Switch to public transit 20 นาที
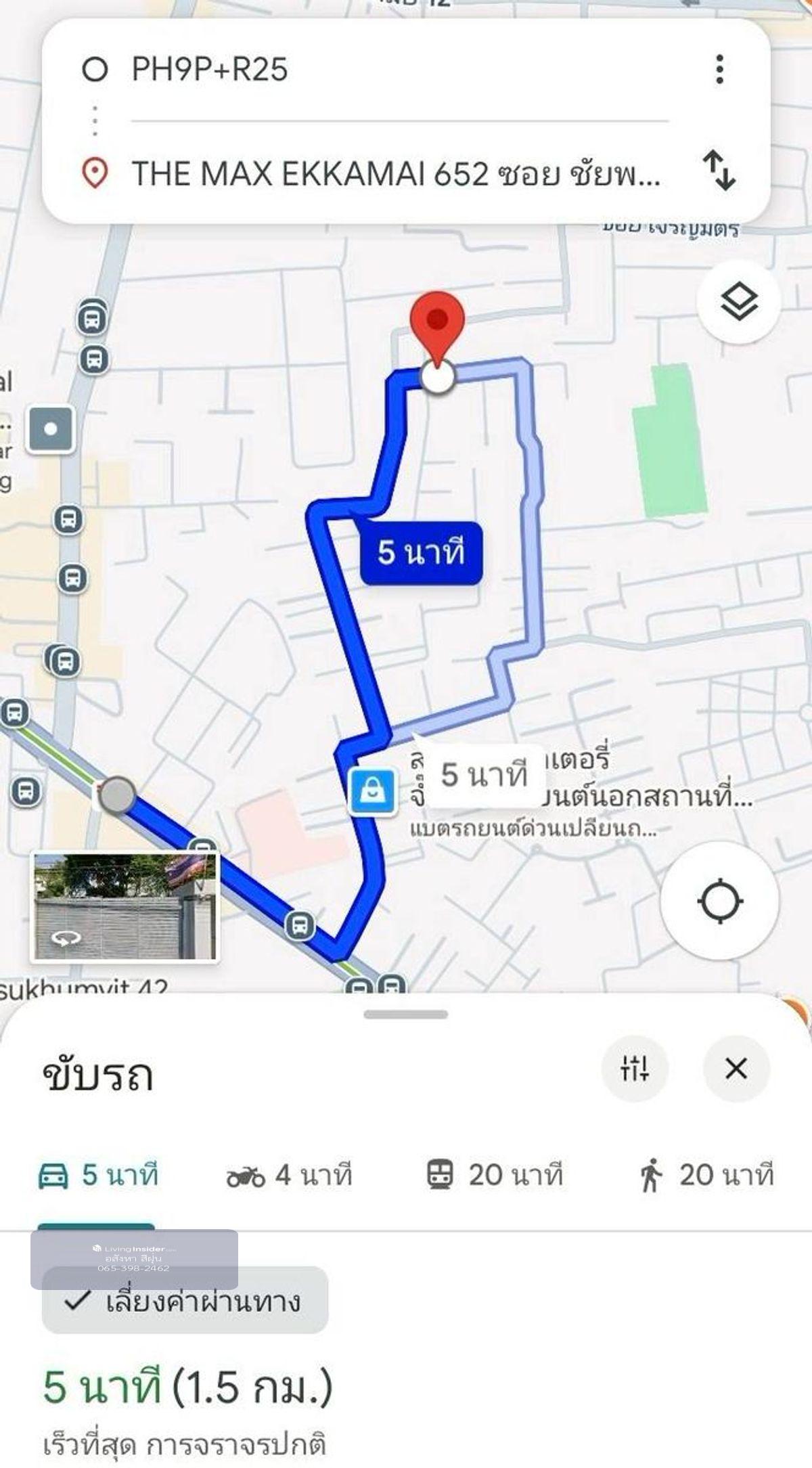This screenshot has width=812, height=1468. point(495,1176)
